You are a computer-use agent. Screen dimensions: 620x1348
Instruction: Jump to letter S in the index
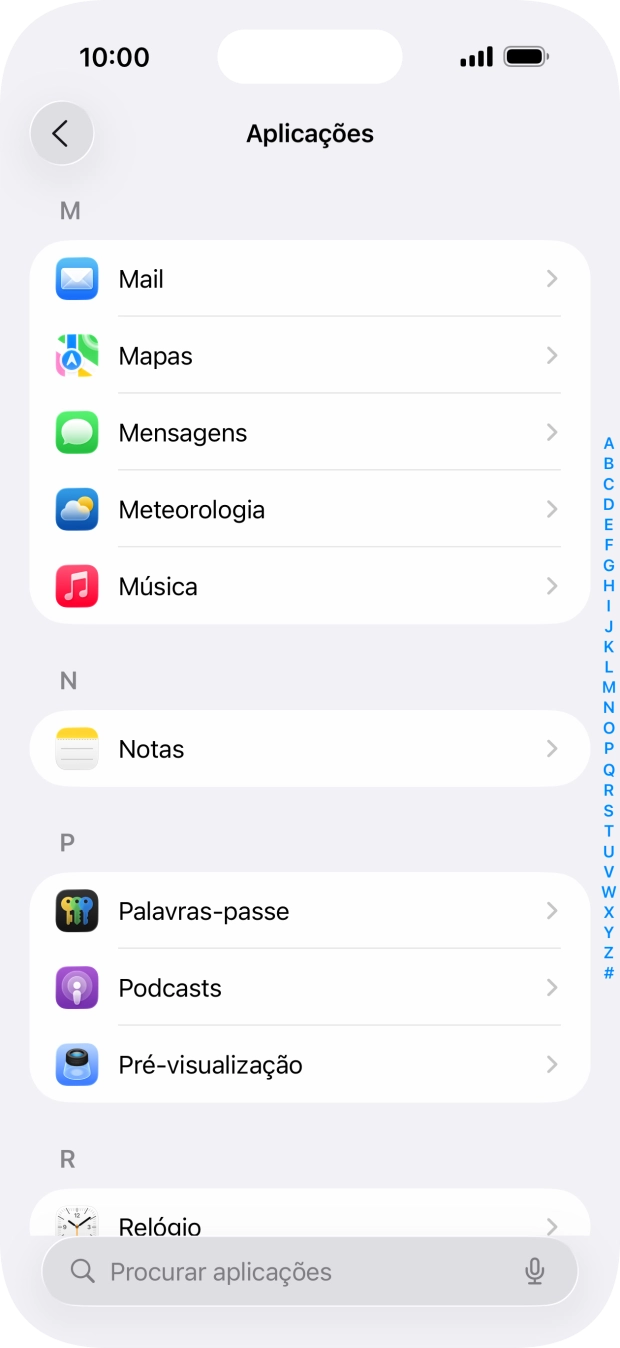[x=609, y=810]
